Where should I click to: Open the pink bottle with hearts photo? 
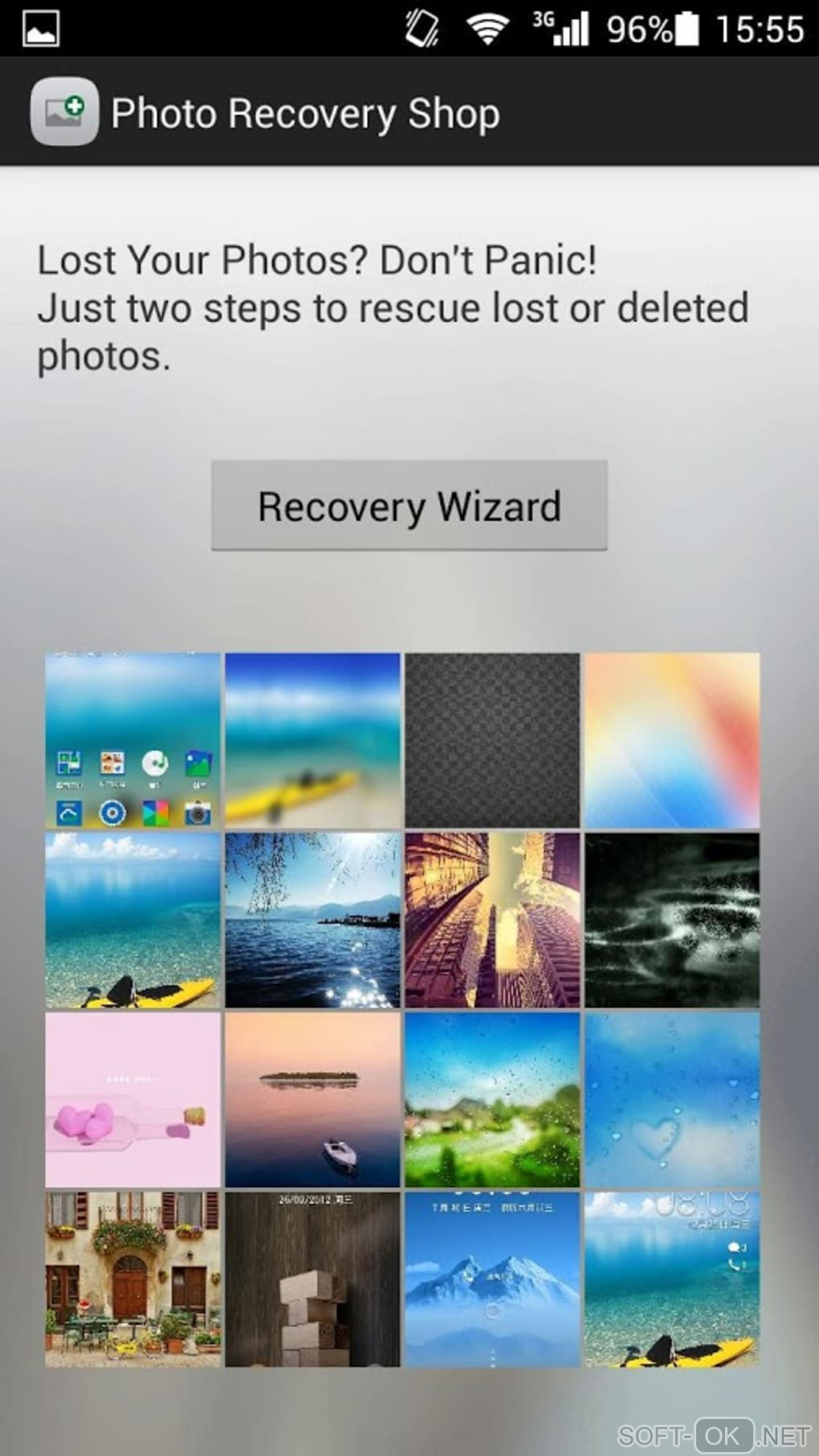point(132,1100)
